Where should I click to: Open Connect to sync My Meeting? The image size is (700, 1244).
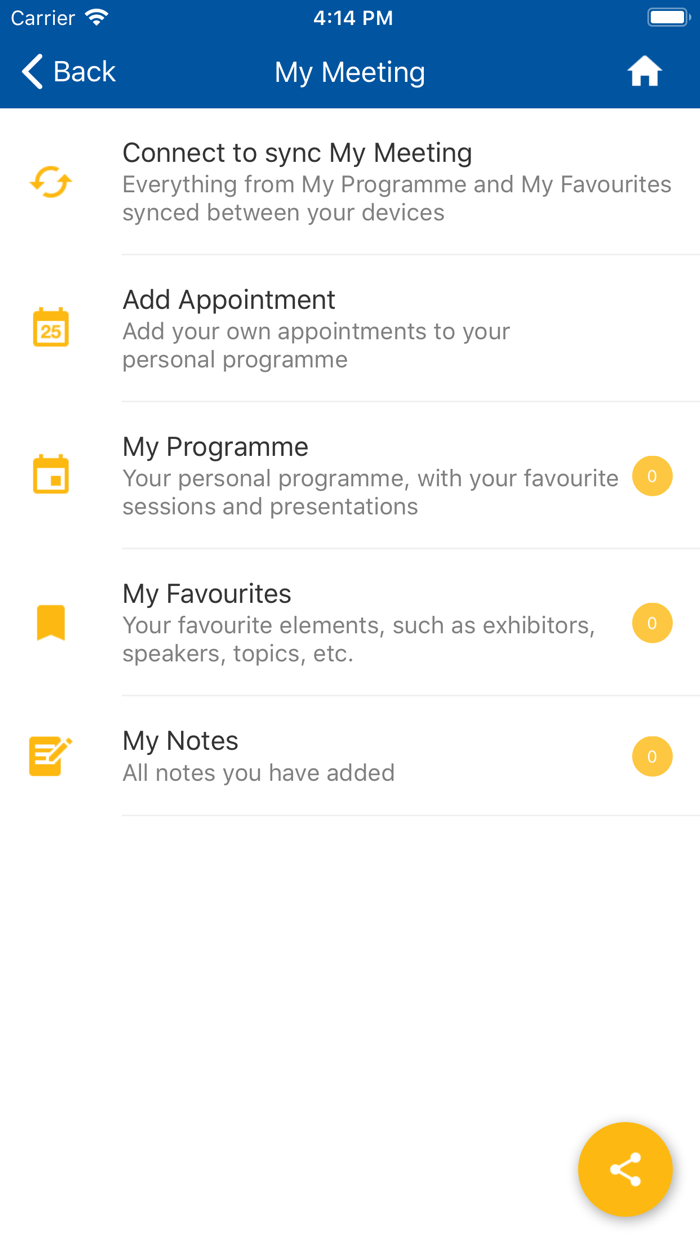(350, 182)
